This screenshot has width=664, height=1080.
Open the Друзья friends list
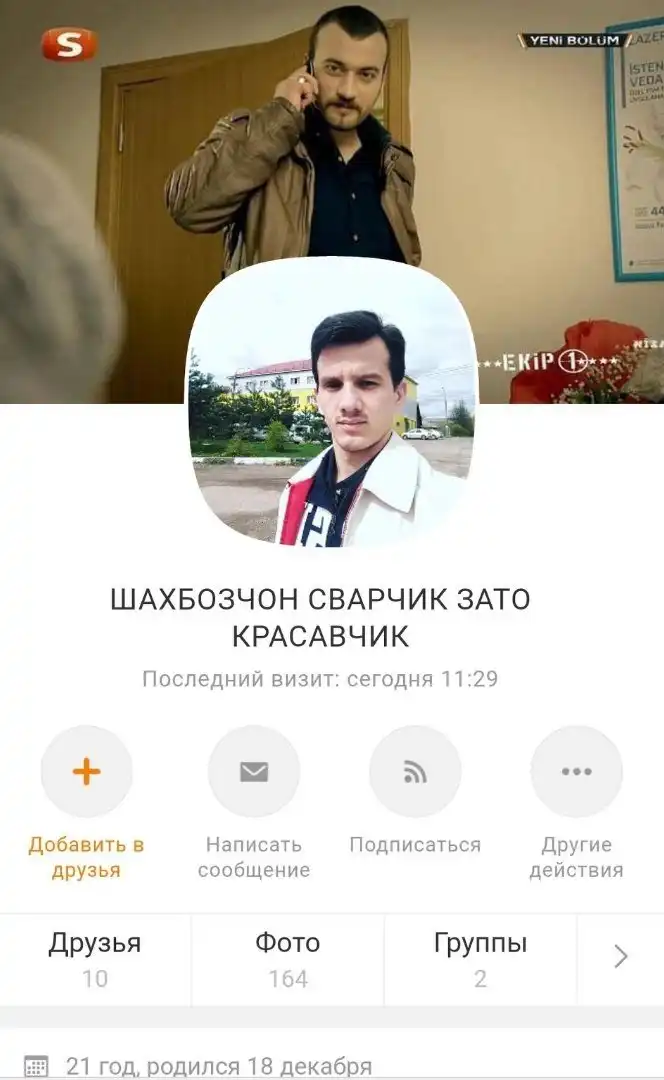coord(95,959)
